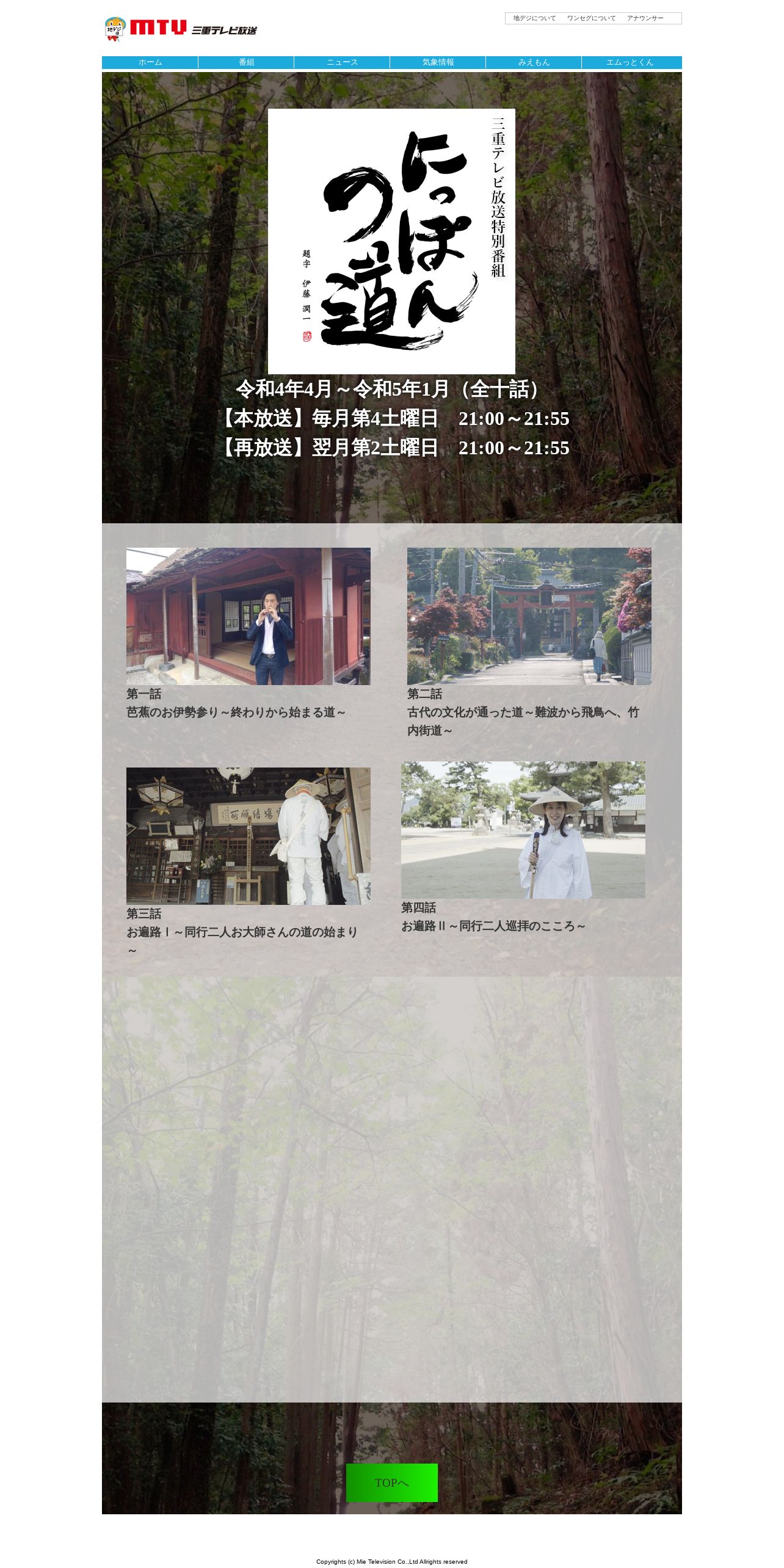
Task: Tap the MTV 三重テレビ放送 logo
Action: 181,29
